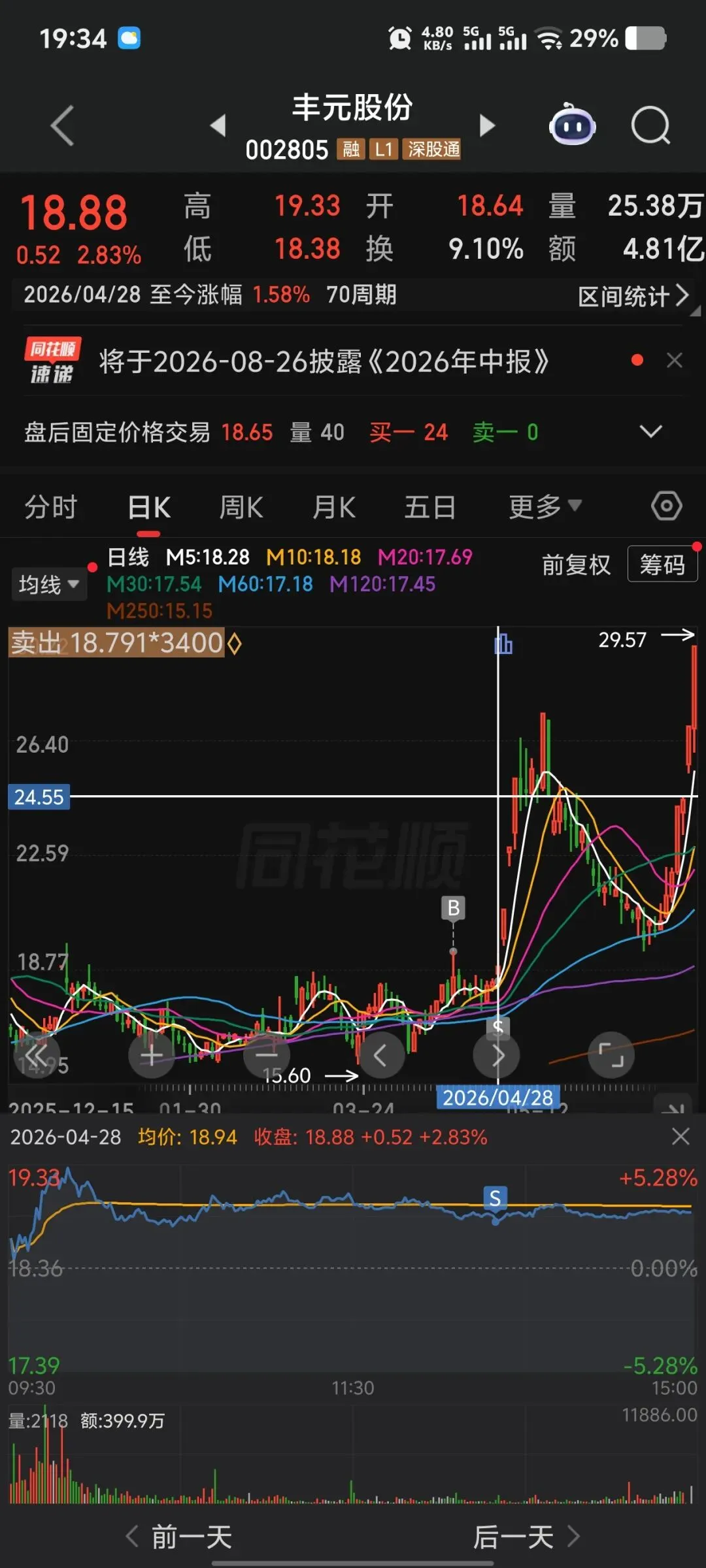Zoom in the chart with plus button
Viewport: 706px width, 1568px height.
(x=152, y=1055)
